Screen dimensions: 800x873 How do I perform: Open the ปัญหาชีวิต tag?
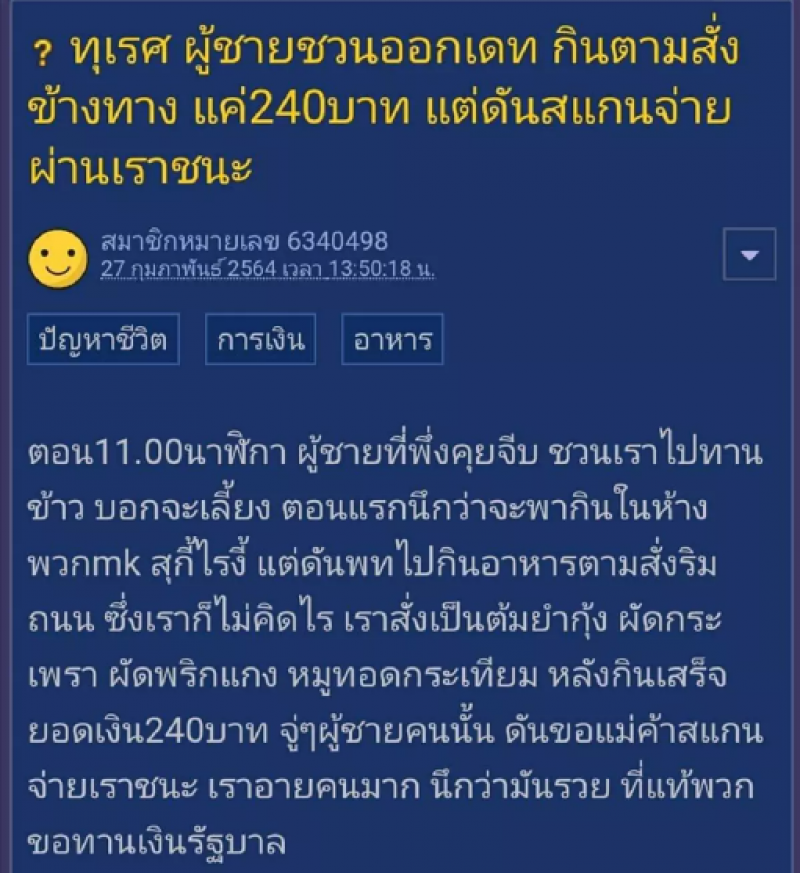coord(103,341)
